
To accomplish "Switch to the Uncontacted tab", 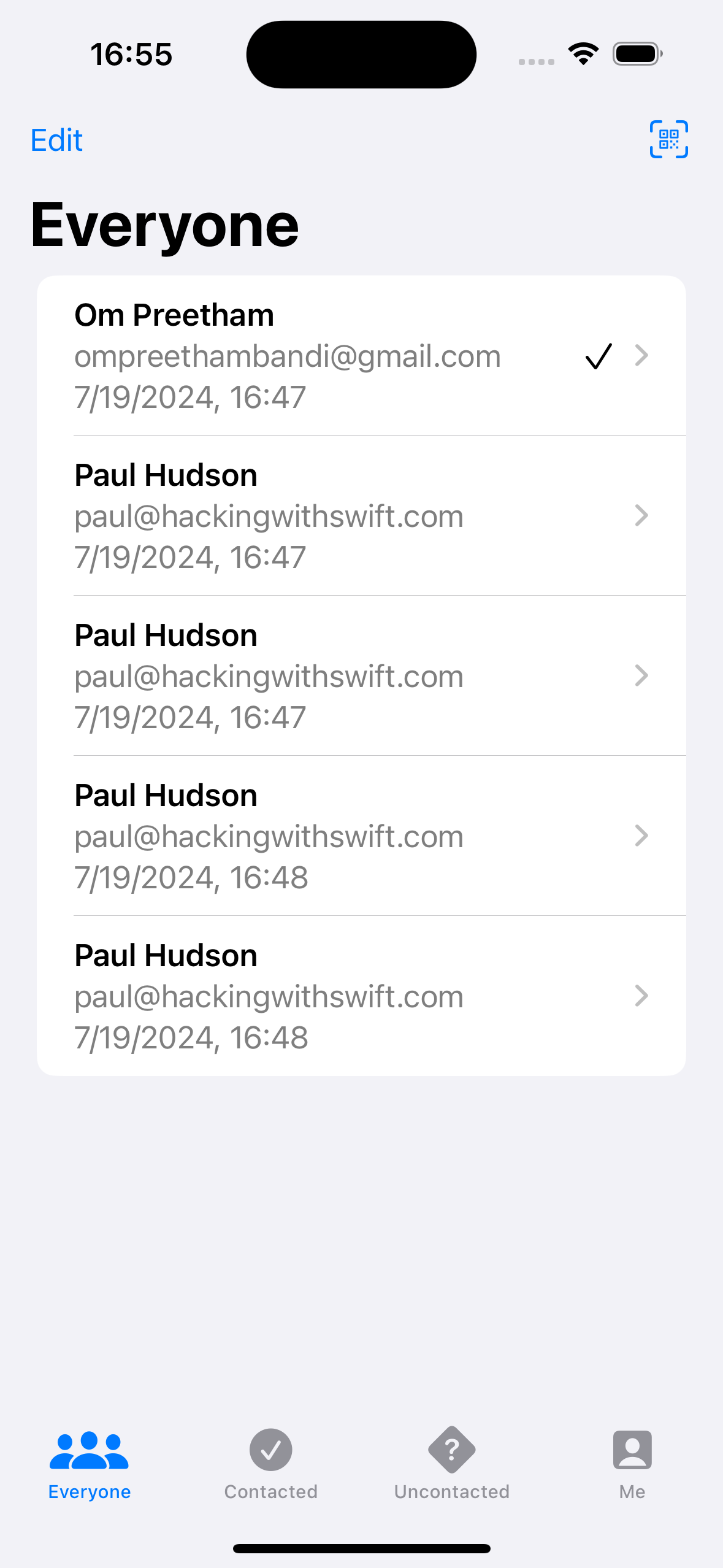I will [451, 1463].
